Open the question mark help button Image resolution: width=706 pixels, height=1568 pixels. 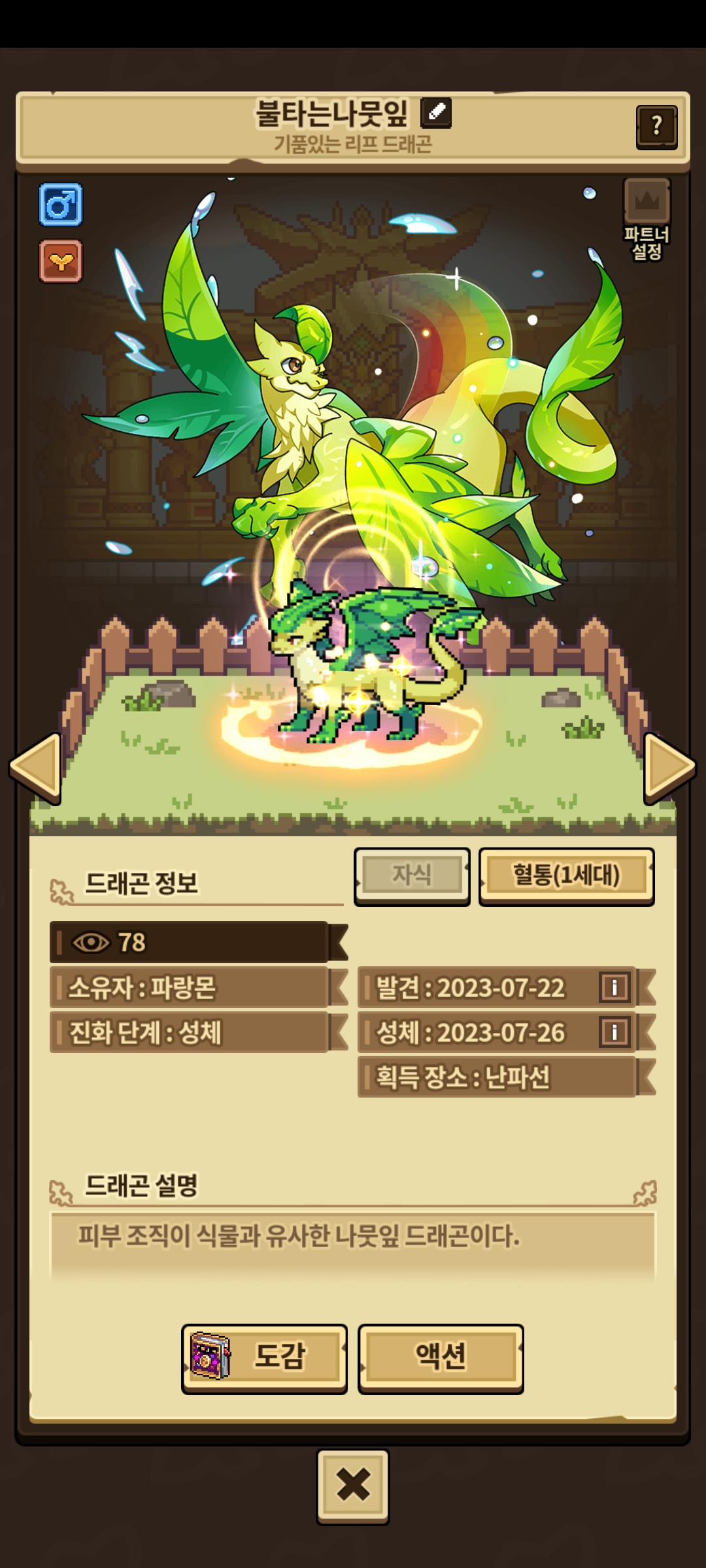click(656, 127)
